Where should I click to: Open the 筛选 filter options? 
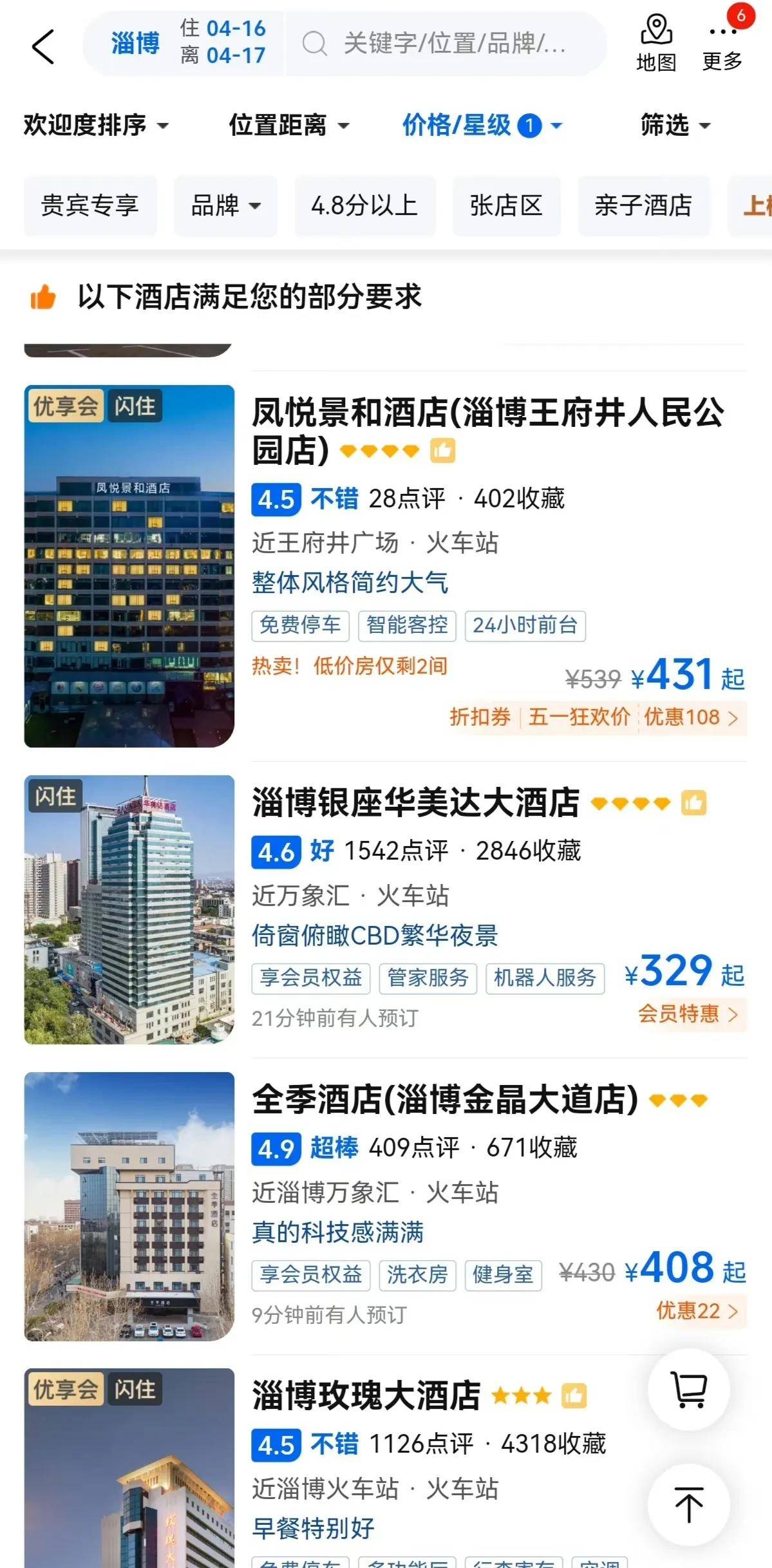point(675,125)
